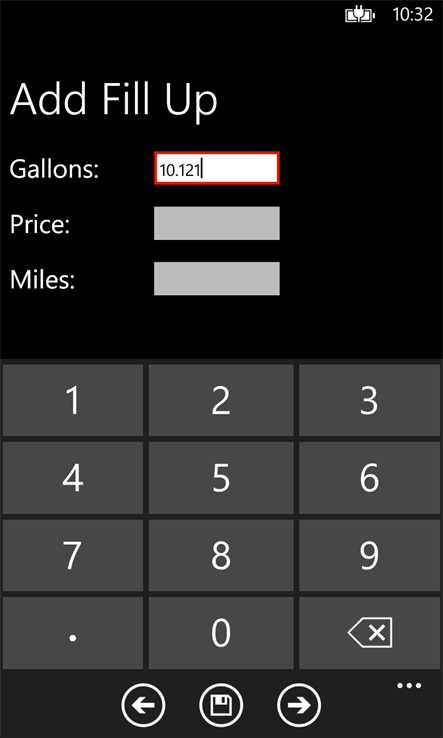
Task: Tap the 8 key
Action: point(221,555)
